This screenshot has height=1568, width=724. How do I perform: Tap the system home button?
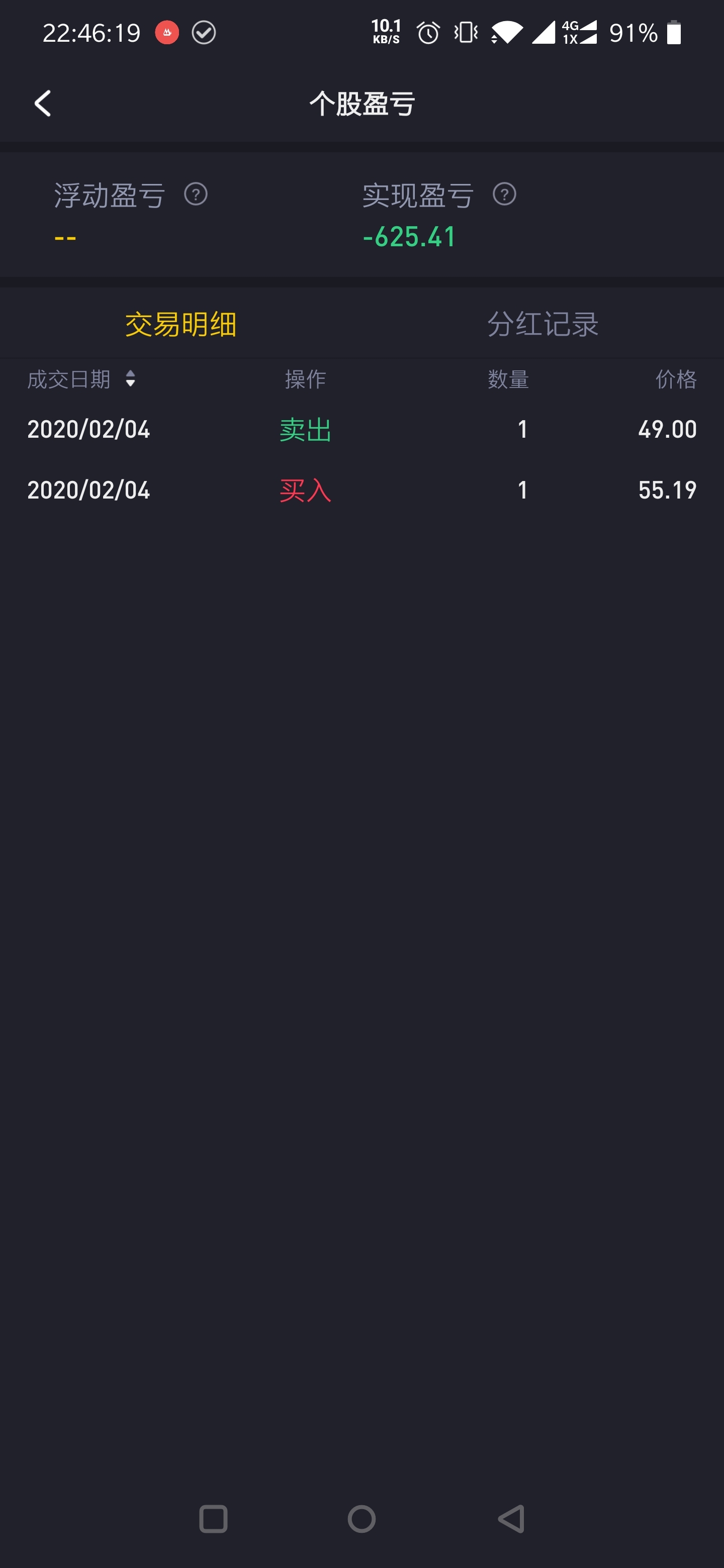(x=361, y=1519)
